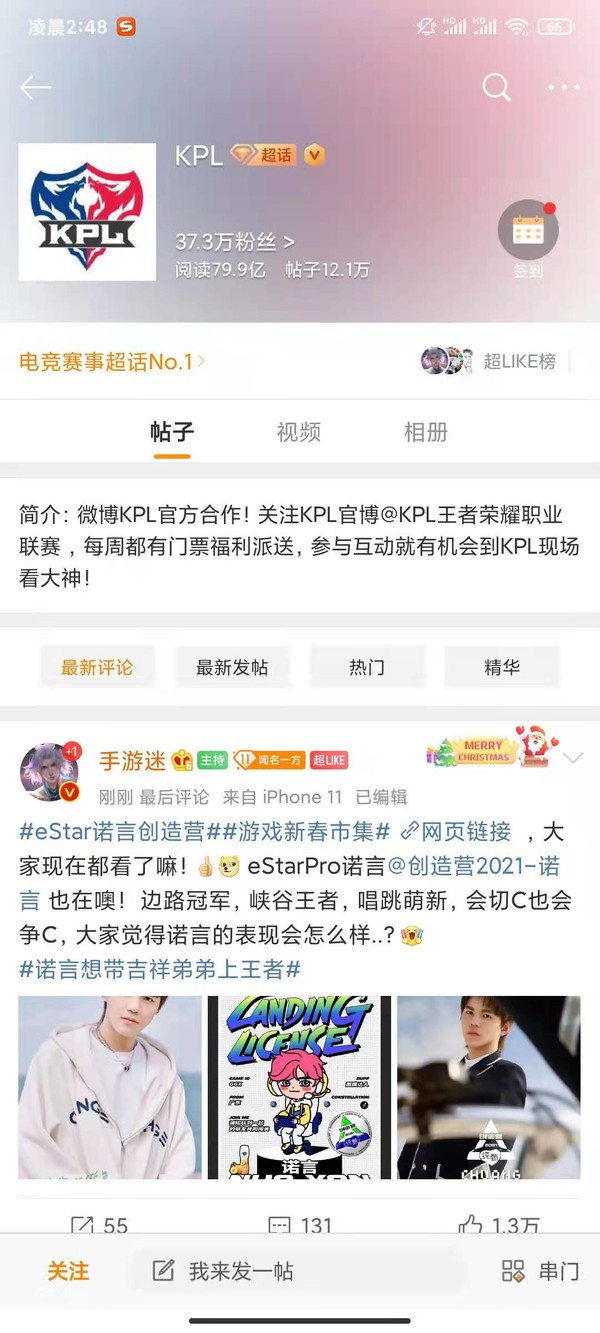Open 电竞赛事超话No.1 ranking
Image resolution: width=600 pixels, height=1333 pixels.
point(112,362)
